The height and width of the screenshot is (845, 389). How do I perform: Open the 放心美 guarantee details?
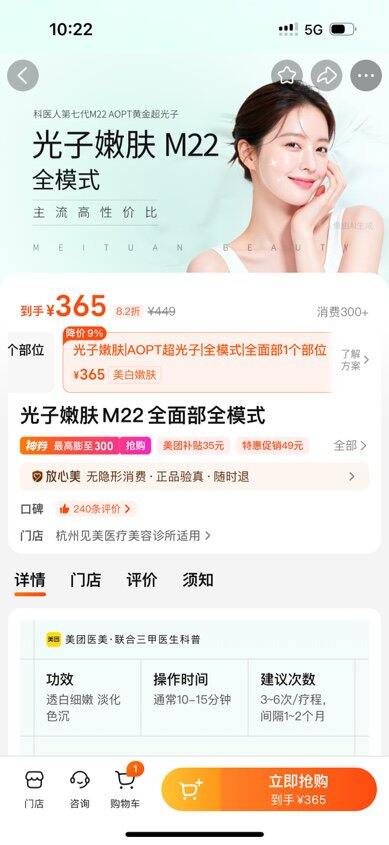tap(194, 476)
